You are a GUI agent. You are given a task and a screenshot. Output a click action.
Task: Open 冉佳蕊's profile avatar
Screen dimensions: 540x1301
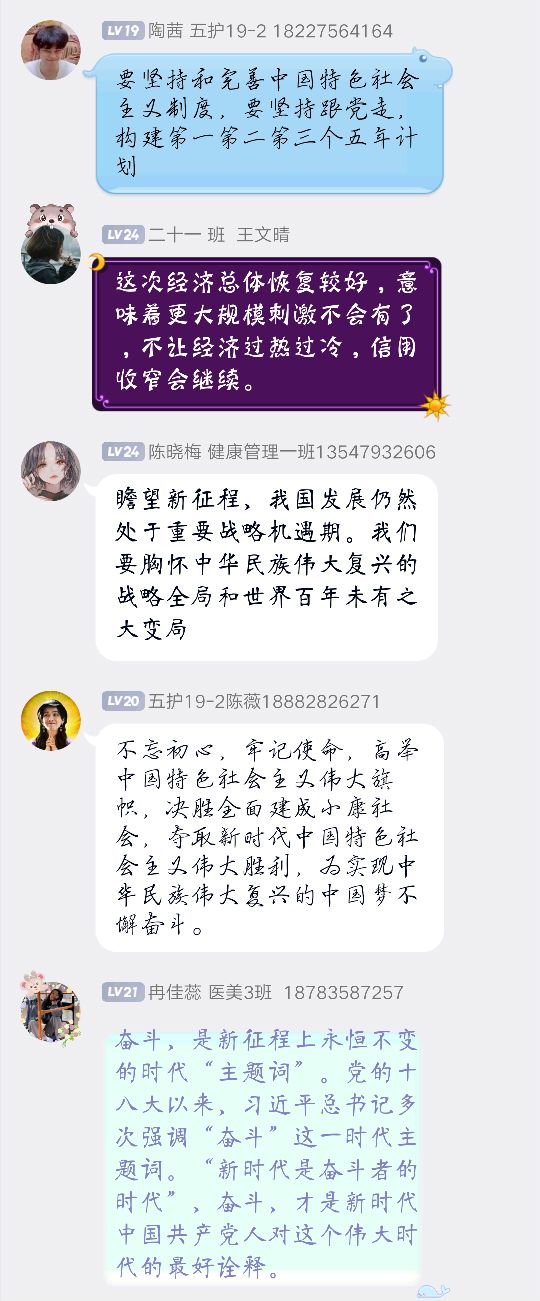(50, 1009)
